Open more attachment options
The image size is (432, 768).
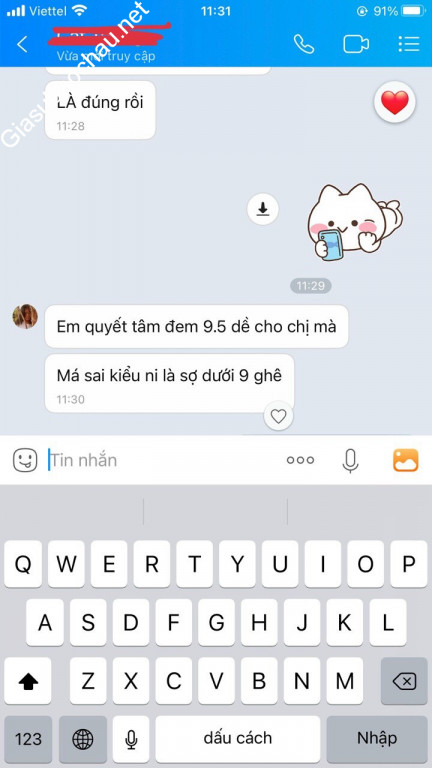tap(300, 460)
